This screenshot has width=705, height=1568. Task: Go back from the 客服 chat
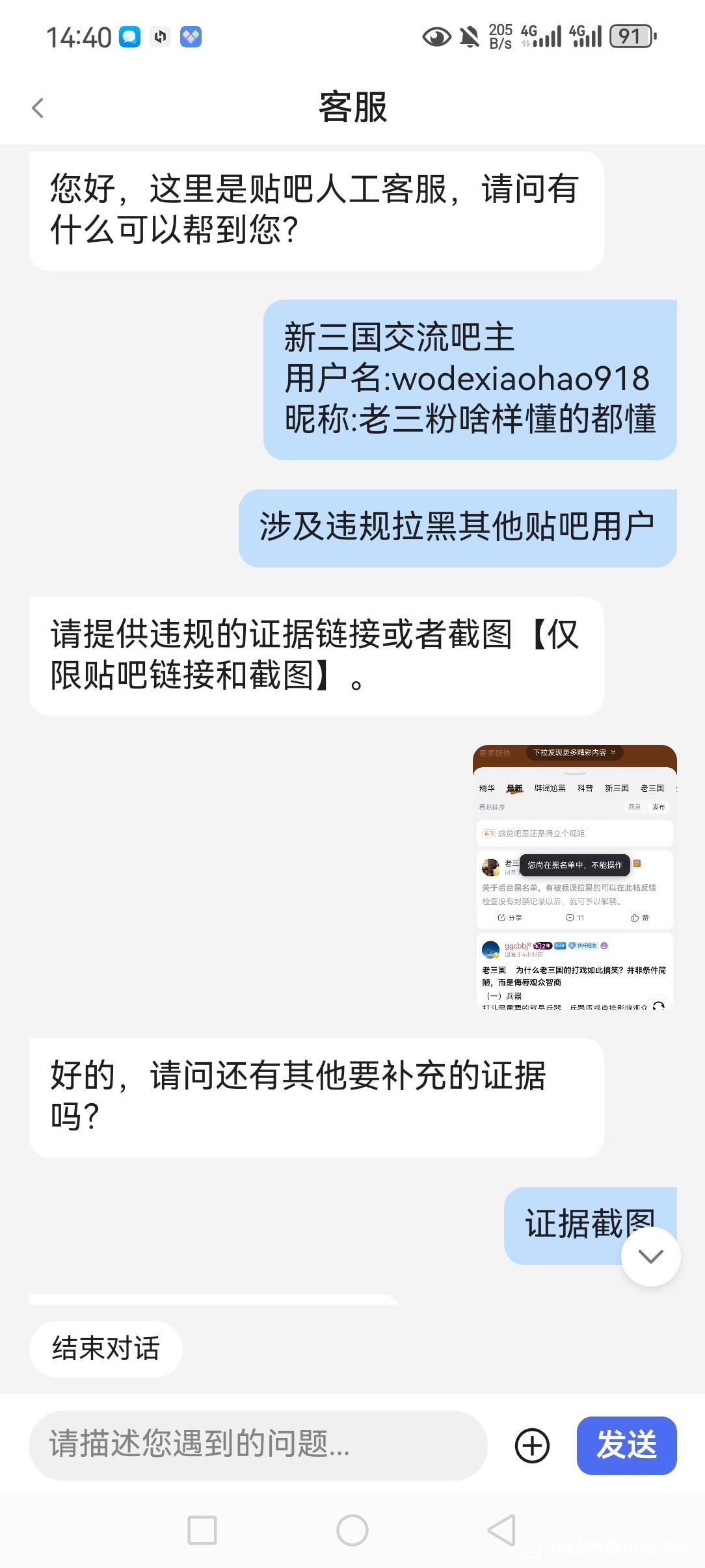(x=38, y=108)
